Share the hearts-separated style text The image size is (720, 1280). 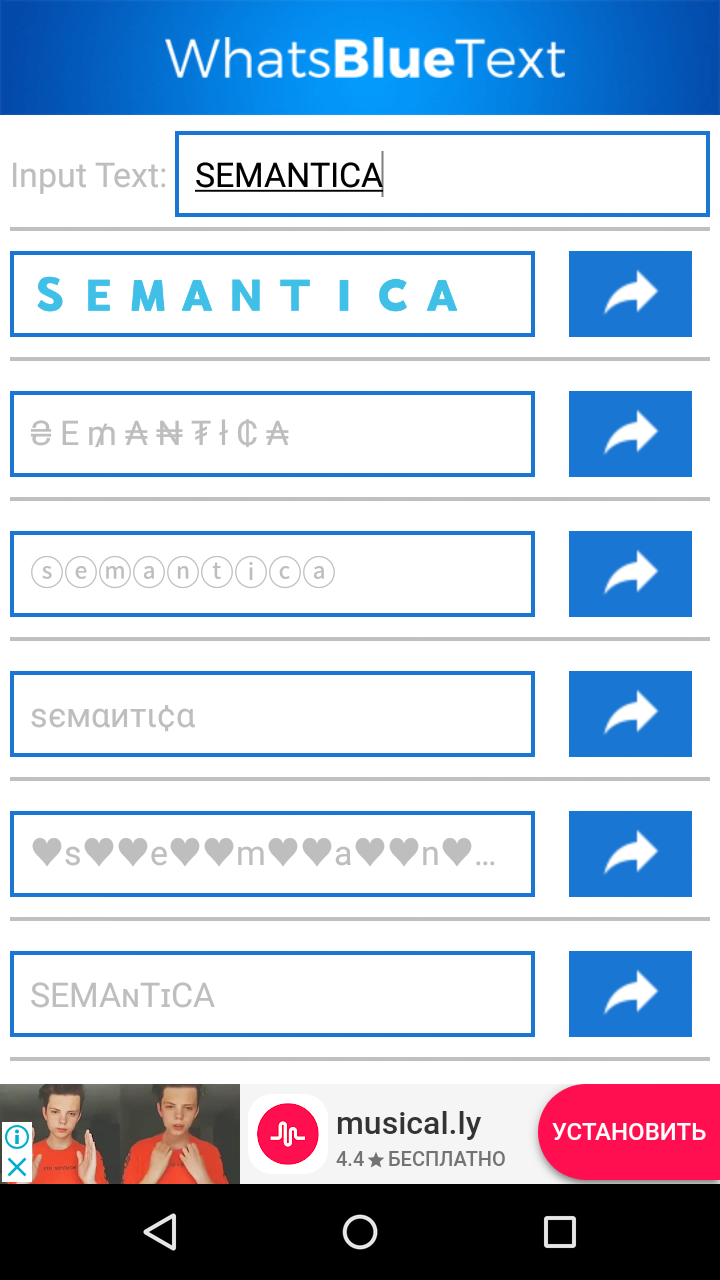tap(630, 854)
